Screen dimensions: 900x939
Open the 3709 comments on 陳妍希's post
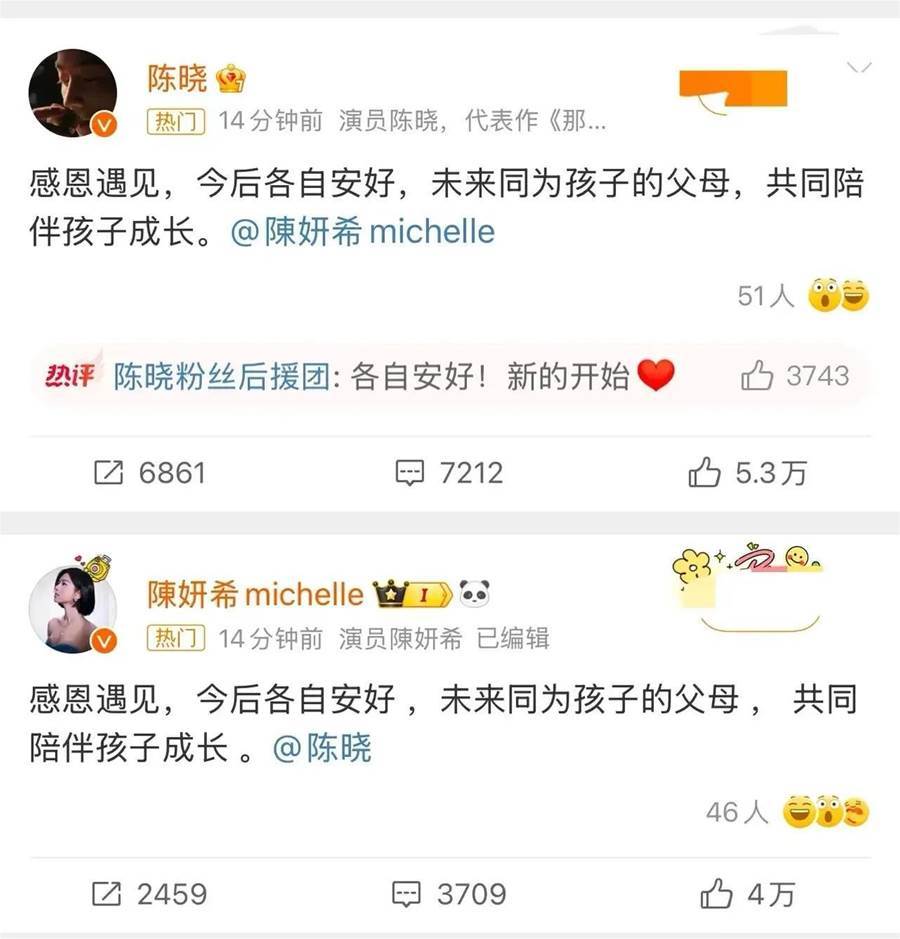coord(449,893)
